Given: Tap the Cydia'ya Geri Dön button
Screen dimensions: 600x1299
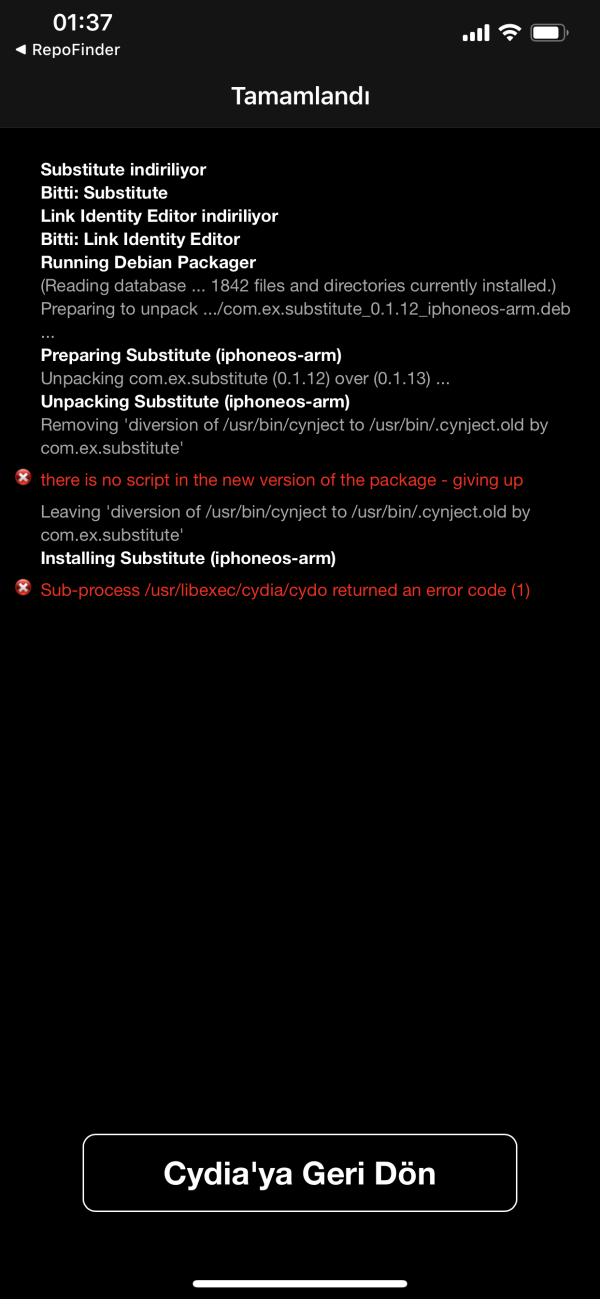Looking at the screenshot, I should pyautogui.click(x=299, y=1173).
